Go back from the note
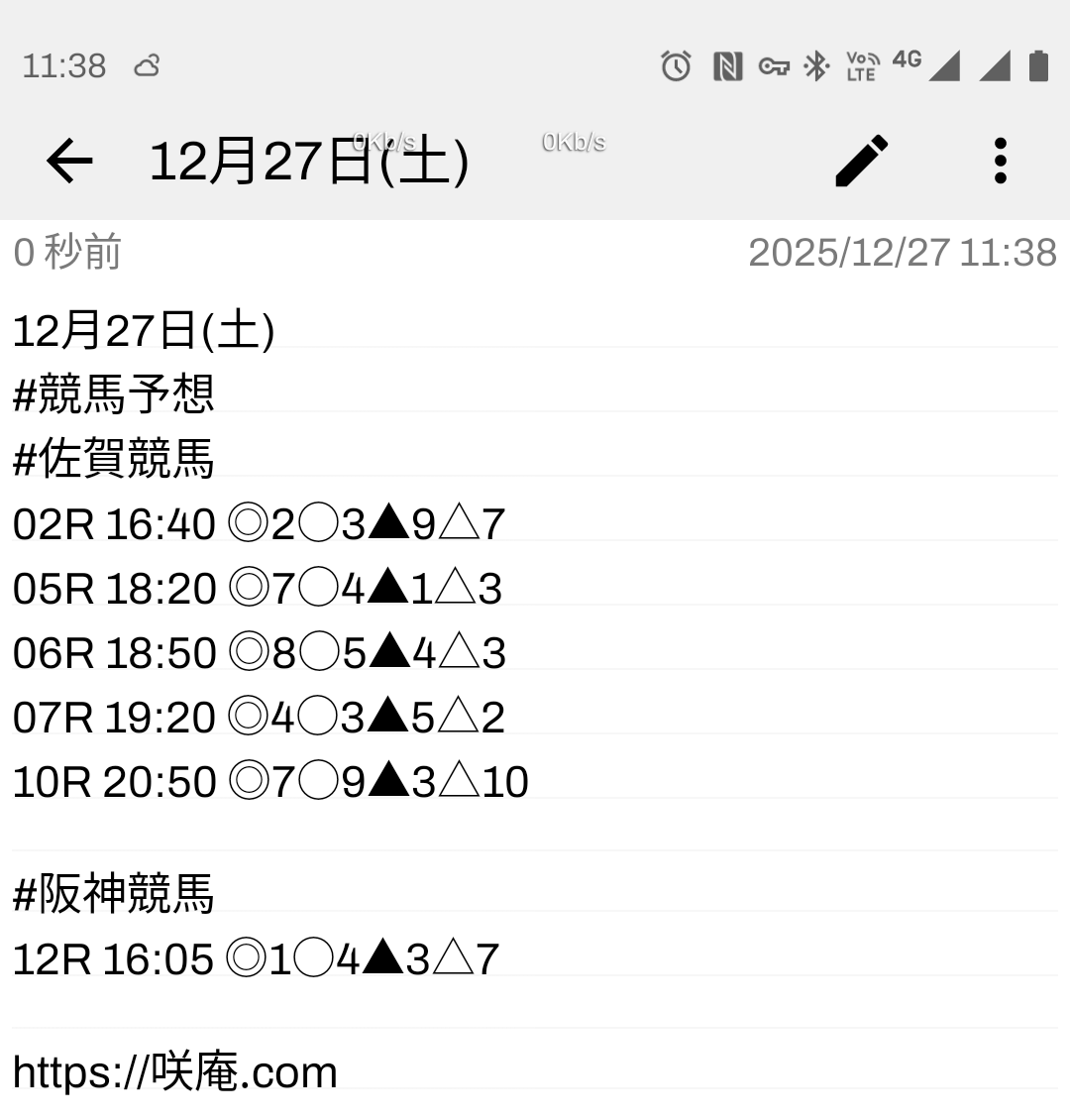Image resolution: width=1070 pixels, height=1120 pixels. pos(69,161)
